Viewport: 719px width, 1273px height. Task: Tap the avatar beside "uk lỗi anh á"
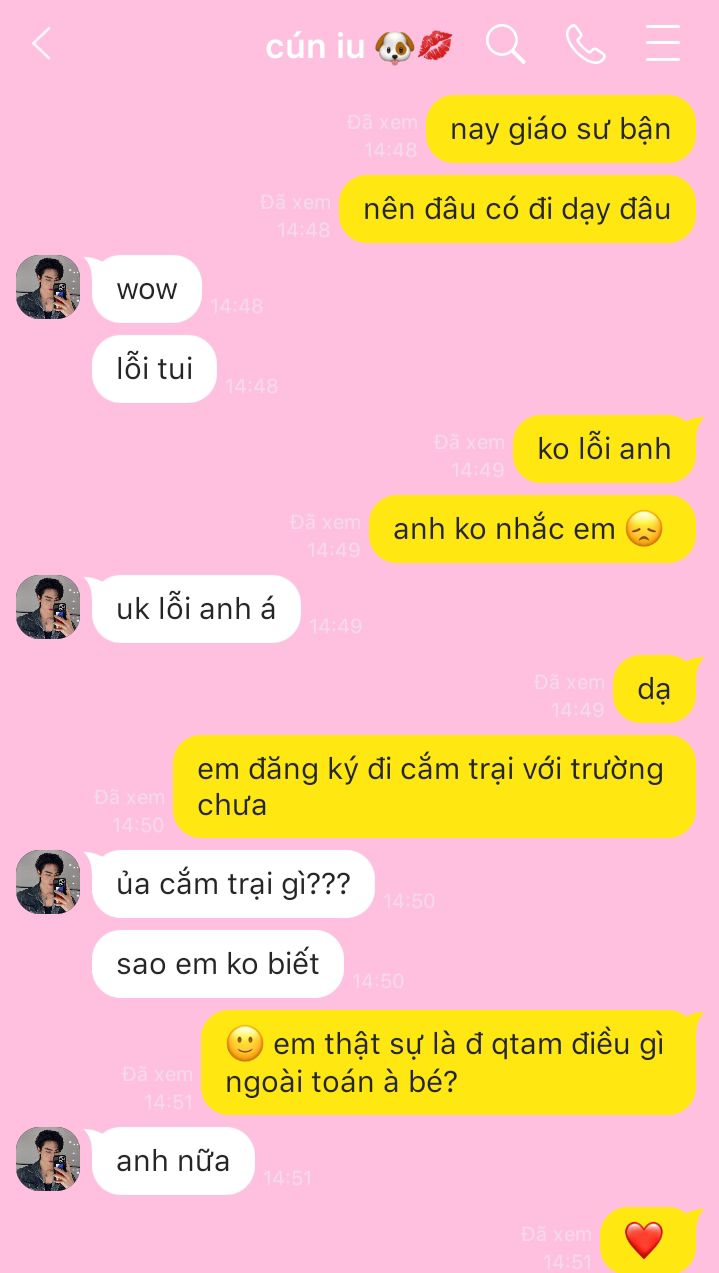tap(48, 607)
